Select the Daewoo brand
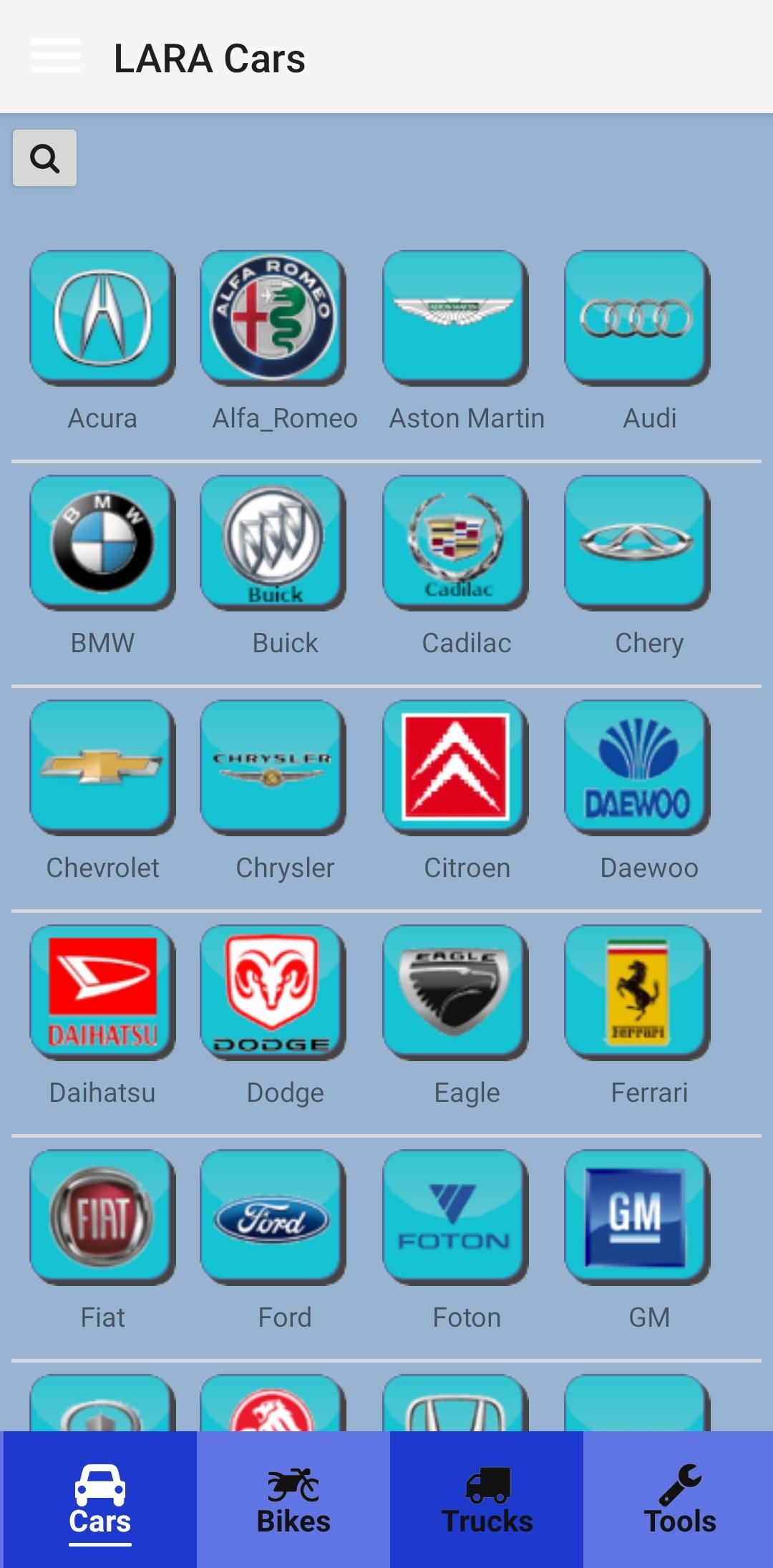Viewport: 773px width, 1568px height. [636, 767]
